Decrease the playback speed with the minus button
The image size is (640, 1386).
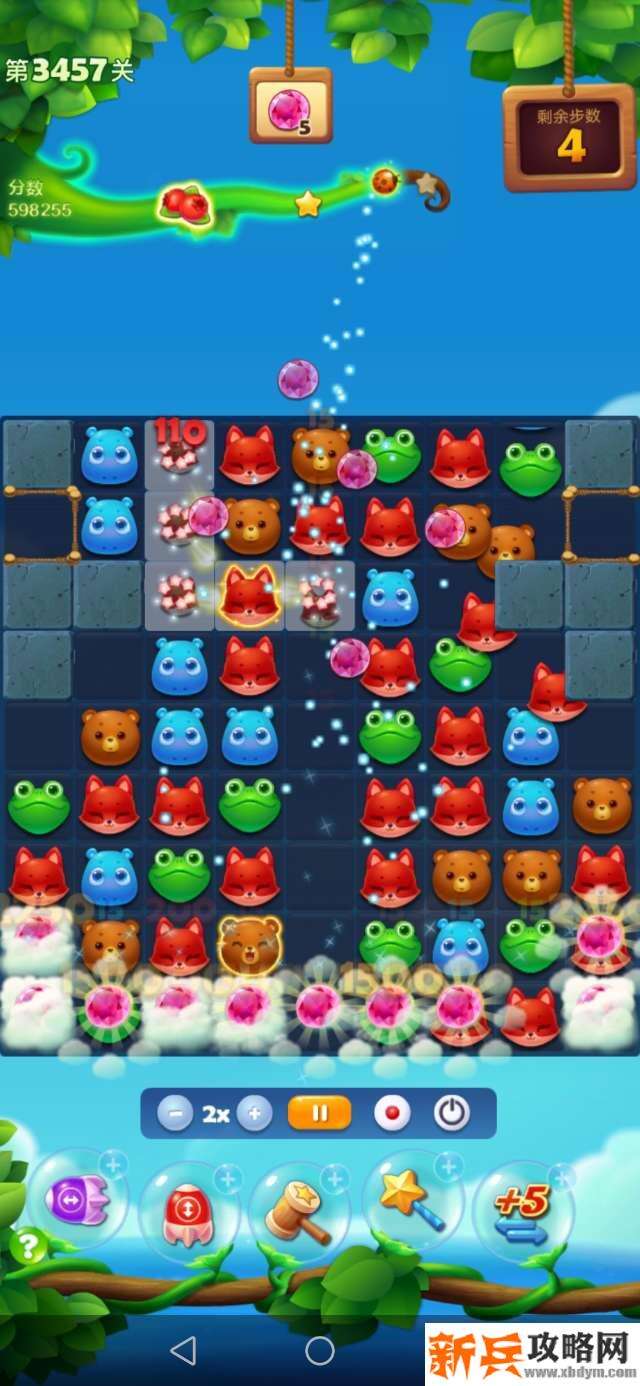174,1113
